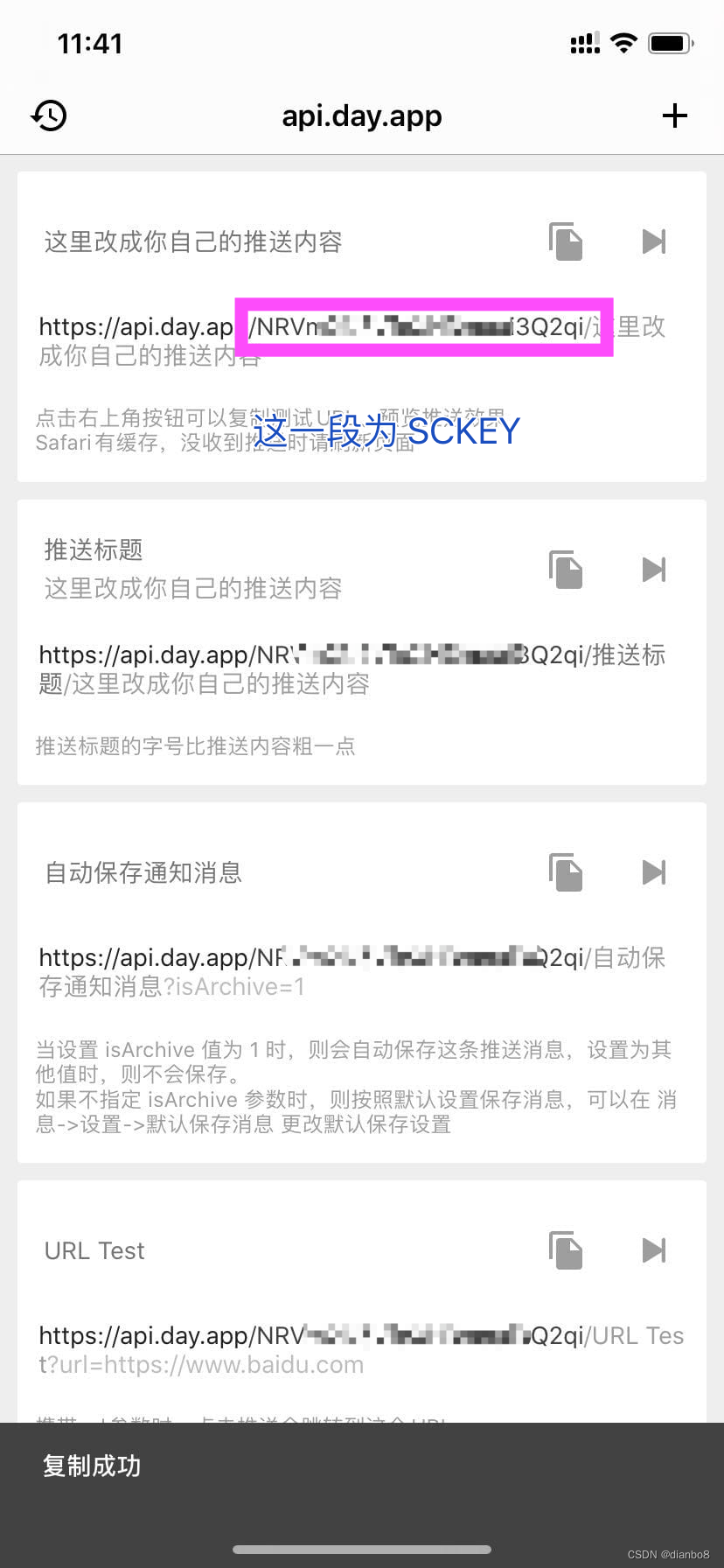Trigger the 推送标题 test push
The image size is (724, 1568).
(x=654, y=569)
